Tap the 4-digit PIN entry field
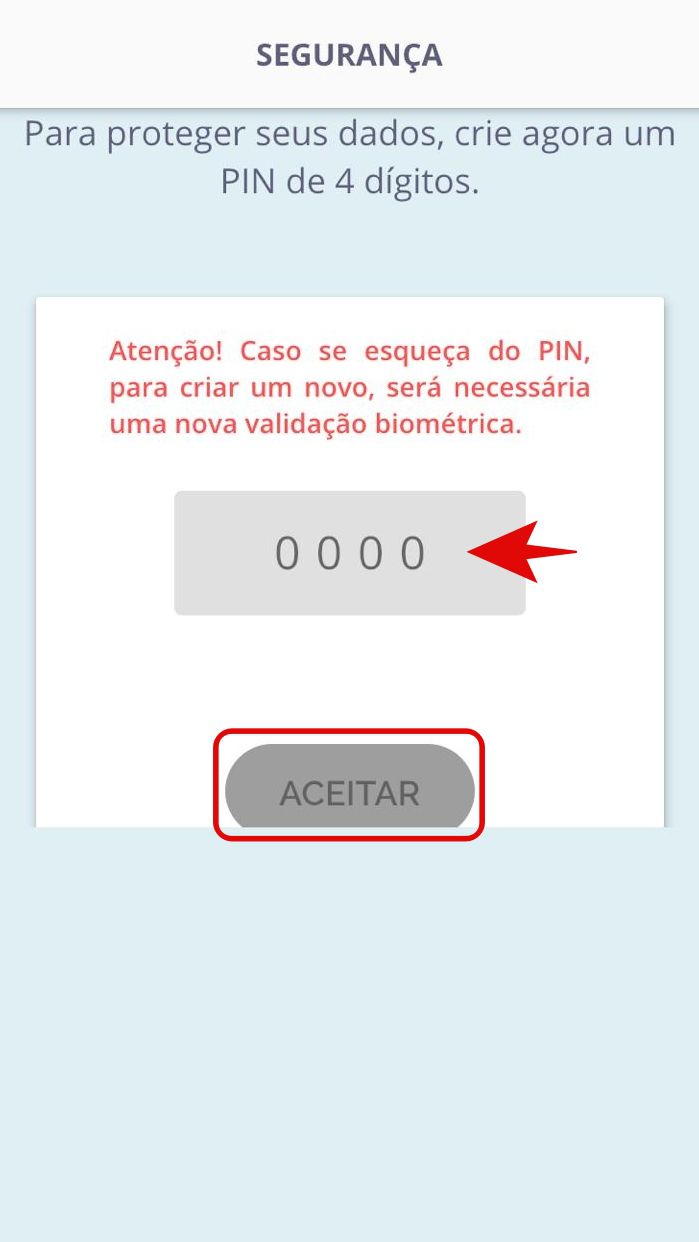The width and height of the screenshot is (699, 1242). (x=349, y=552)
